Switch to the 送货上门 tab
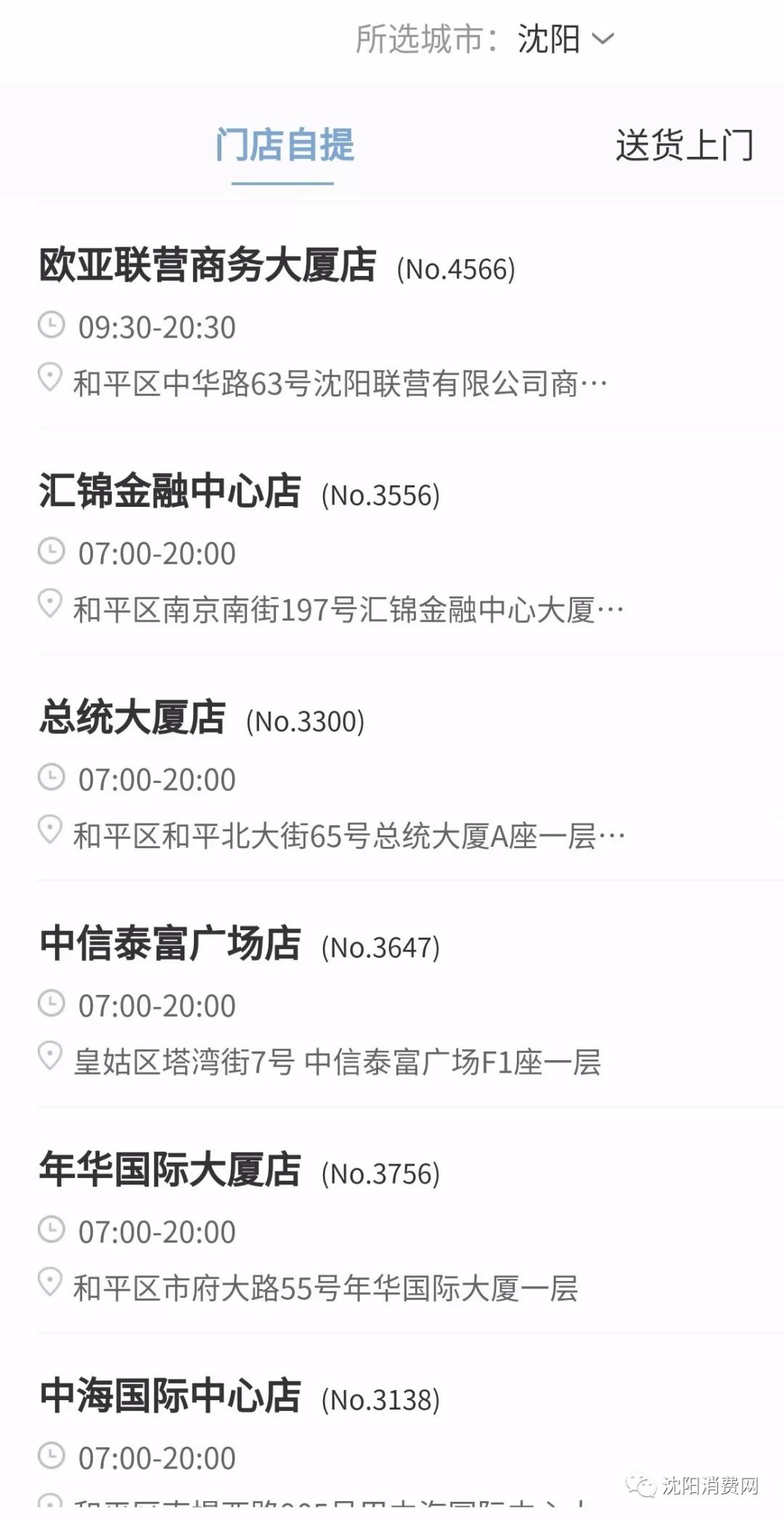 click(684, 145)
